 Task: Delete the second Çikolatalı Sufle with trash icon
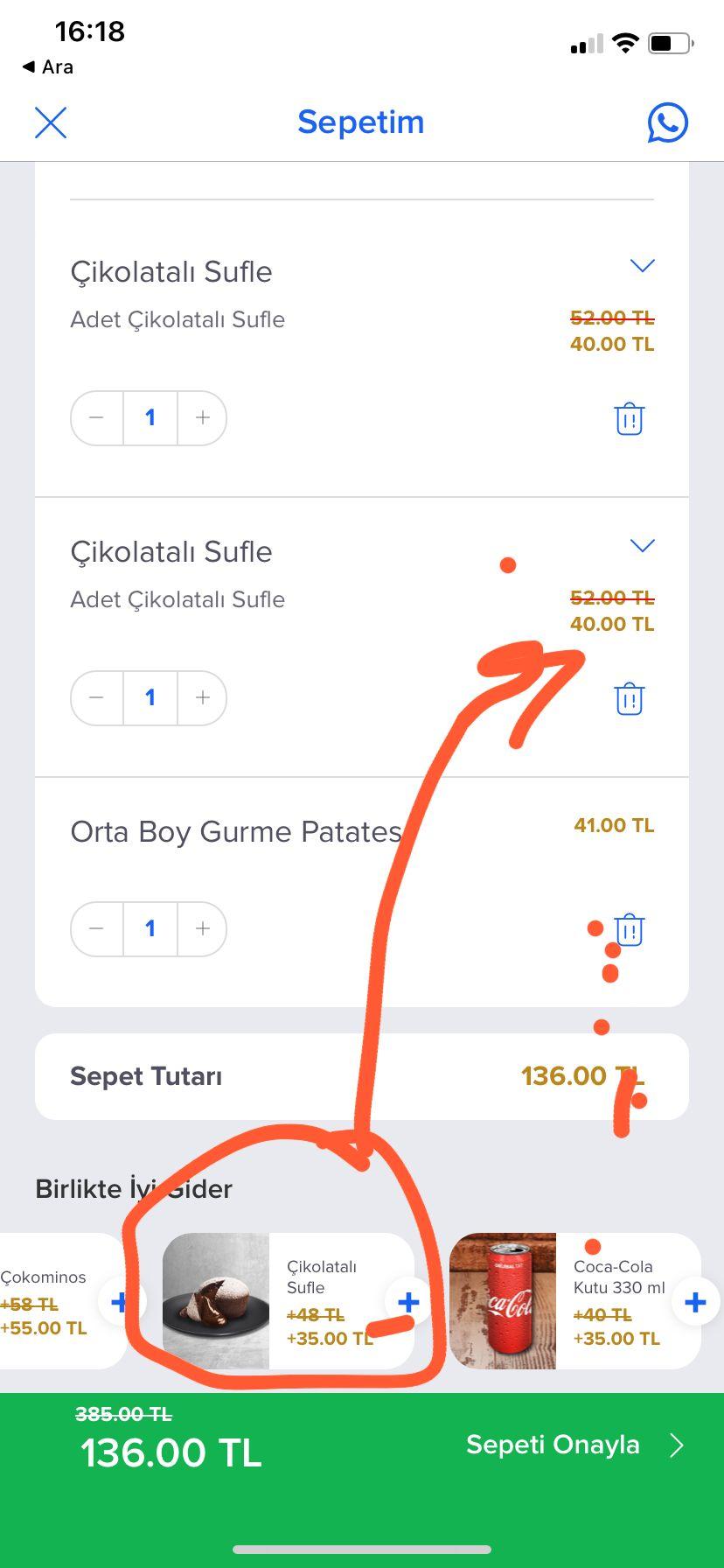click(629, 698)
